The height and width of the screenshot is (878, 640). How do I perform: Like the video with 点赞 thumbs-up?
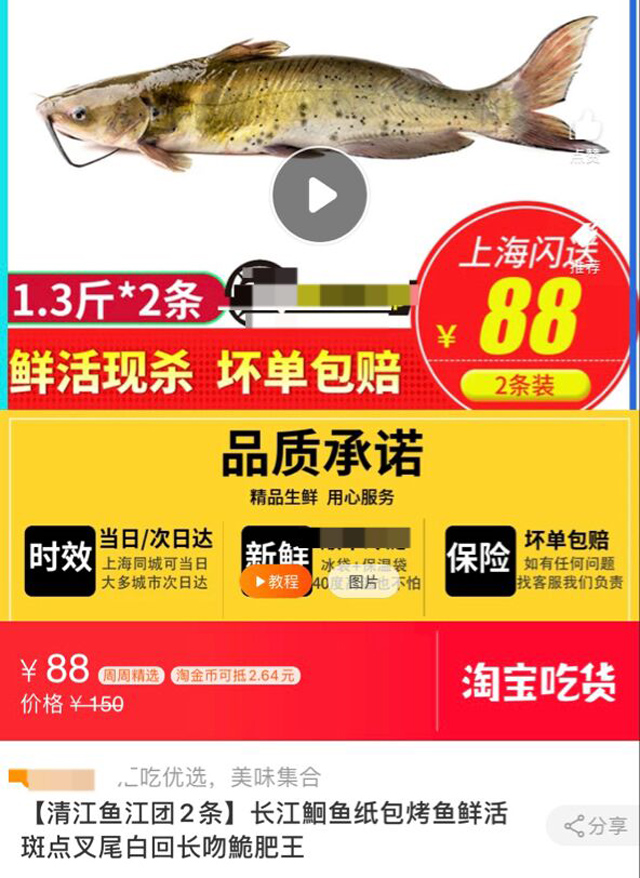587,133
